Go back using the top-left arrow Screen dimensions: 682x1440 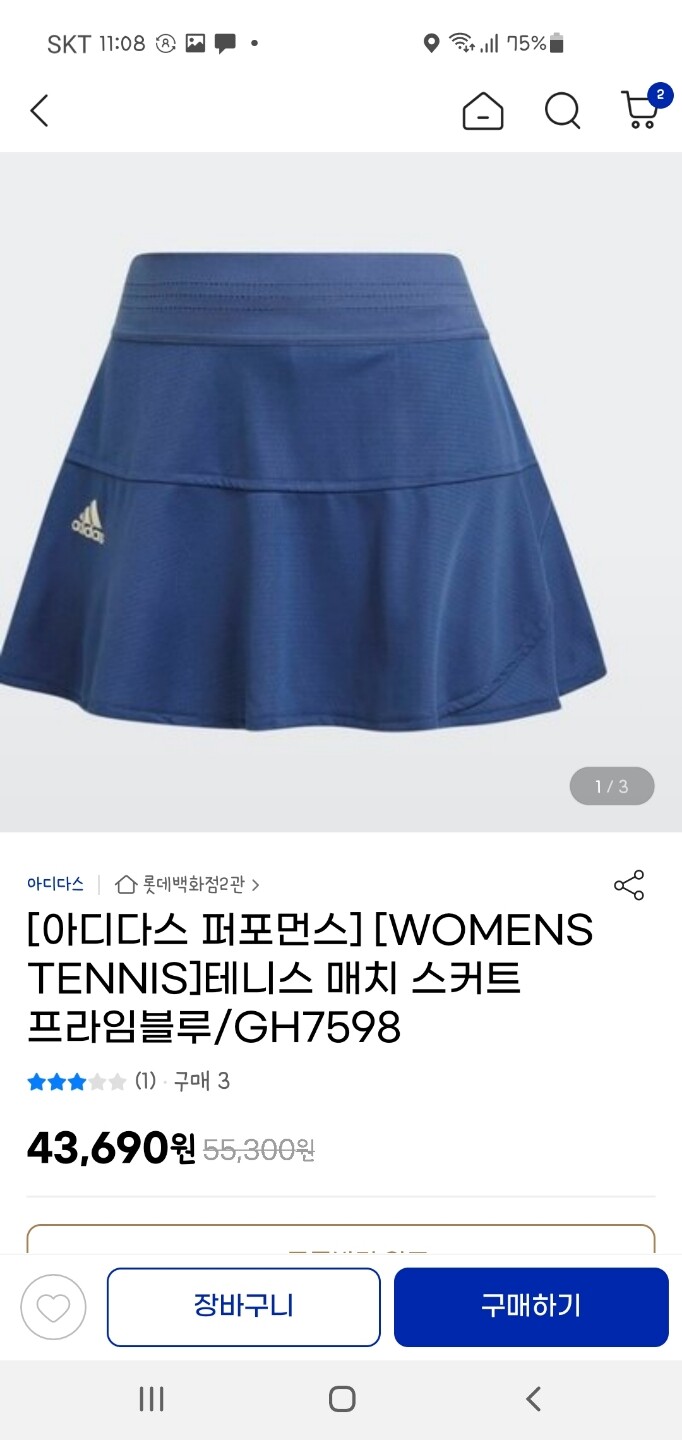(x=39, y=111)
